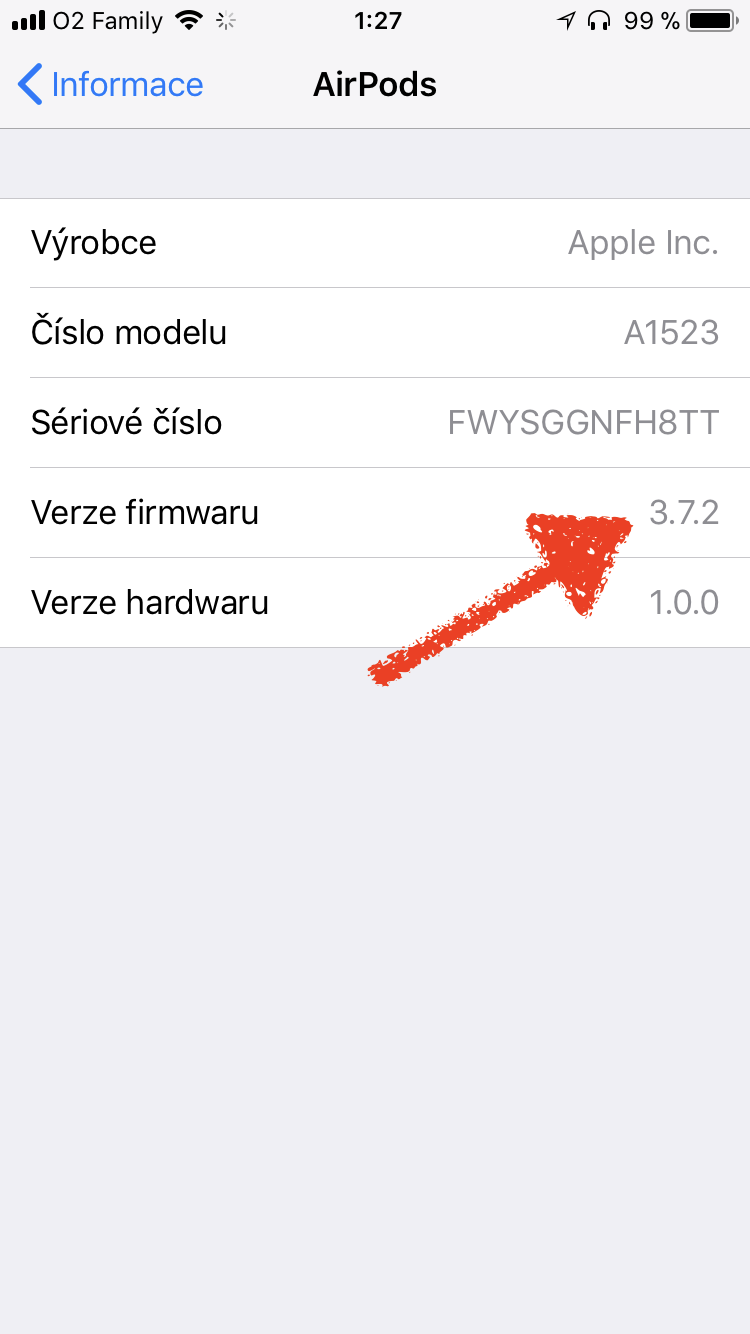
Task: Go back to Informace
Action: 110,85
